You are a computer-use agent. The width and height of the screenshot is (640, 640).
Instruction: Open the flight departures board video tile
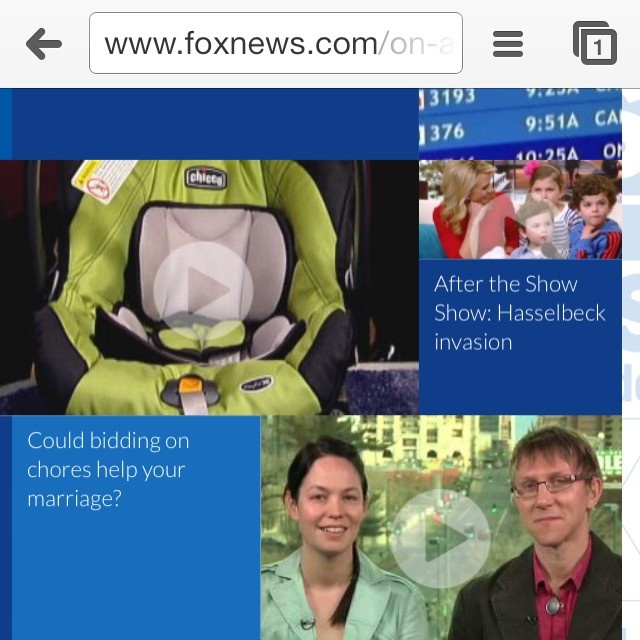coord(519,123)
